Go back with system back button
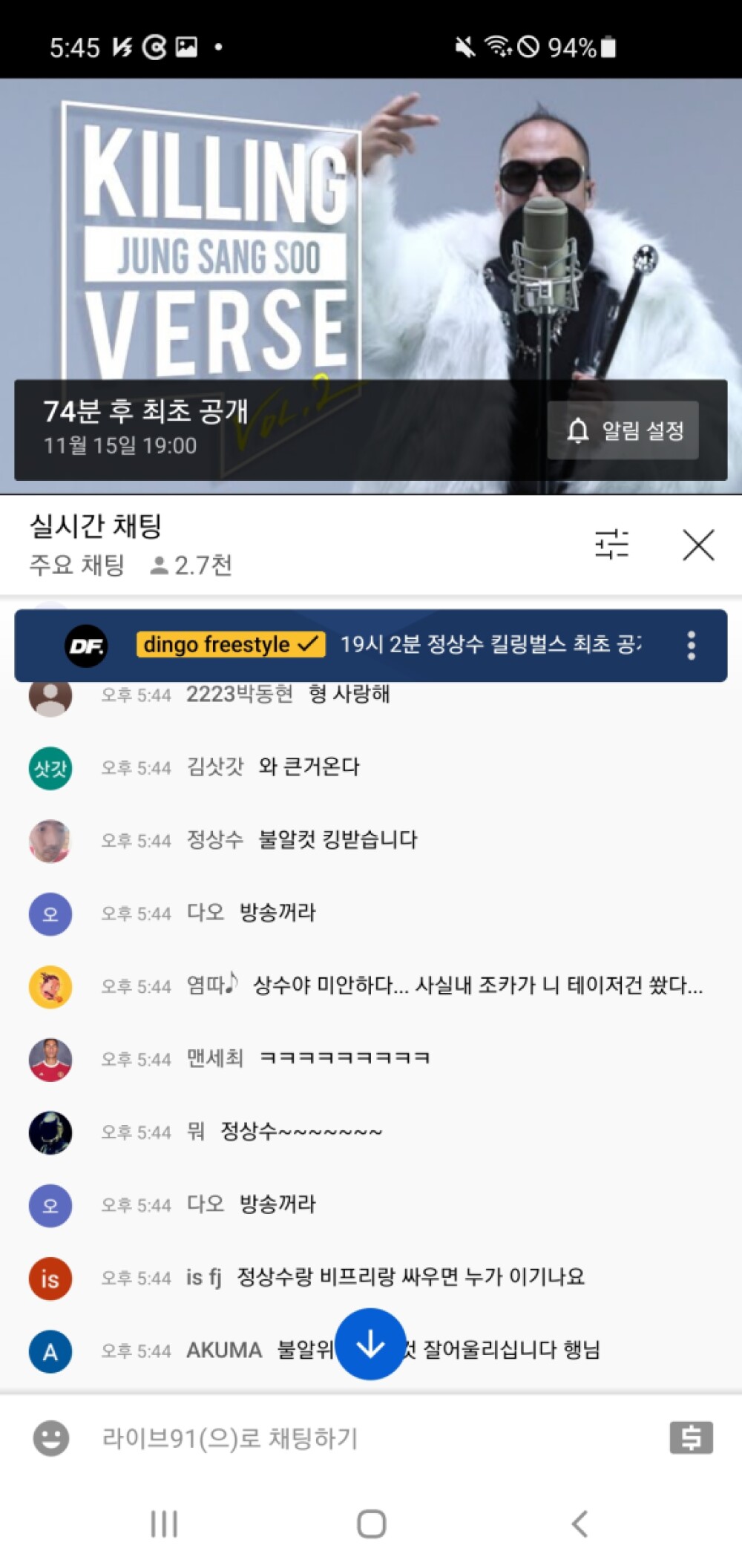The height and width of the screenshot is (1568, 742). coord(580,1524)
